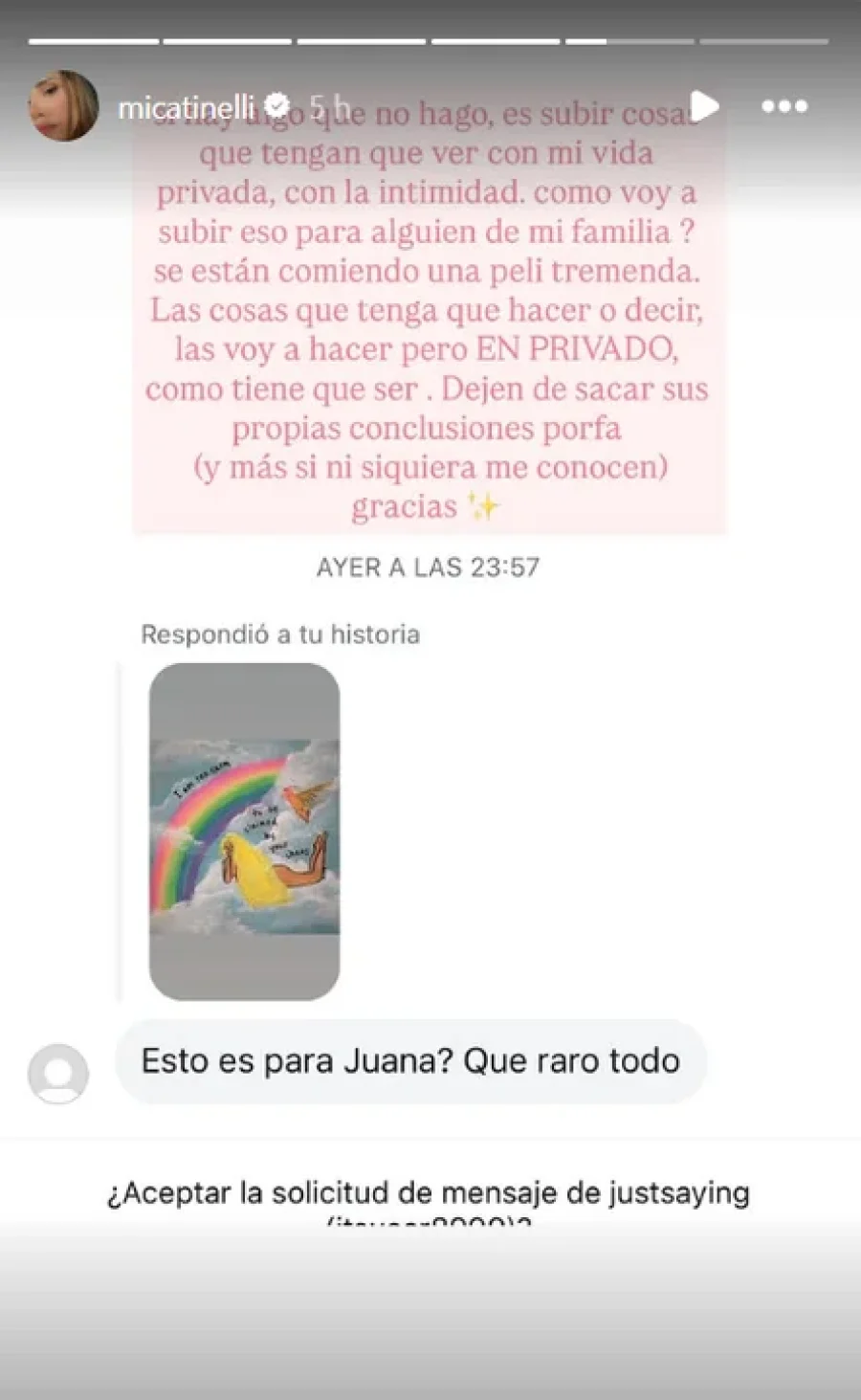Open the three-dot story options menu

[x=784, y=106]
